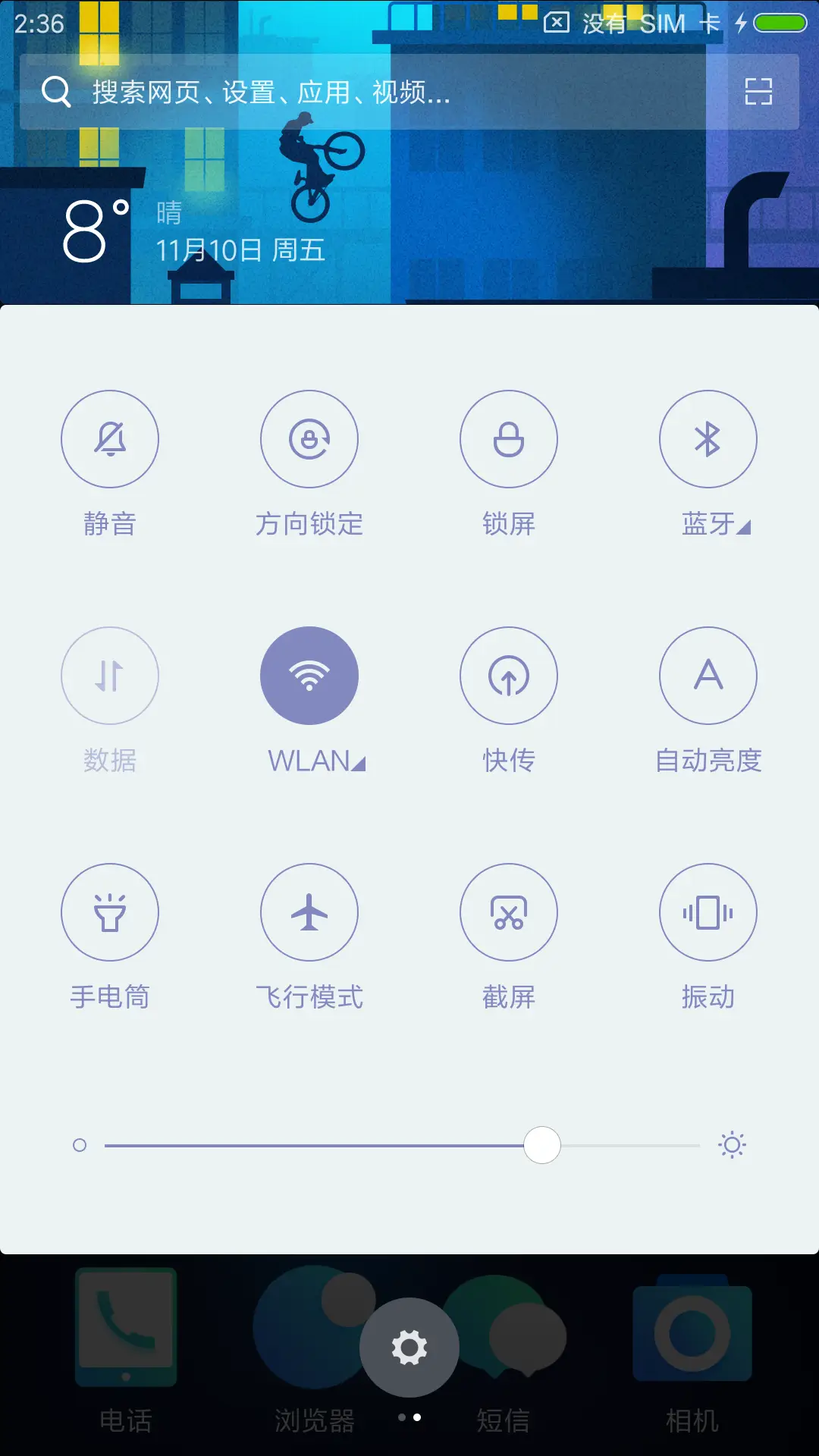Open the QR code scanner icon
This screenshot has height=1456, width=819.
[758, 93]
